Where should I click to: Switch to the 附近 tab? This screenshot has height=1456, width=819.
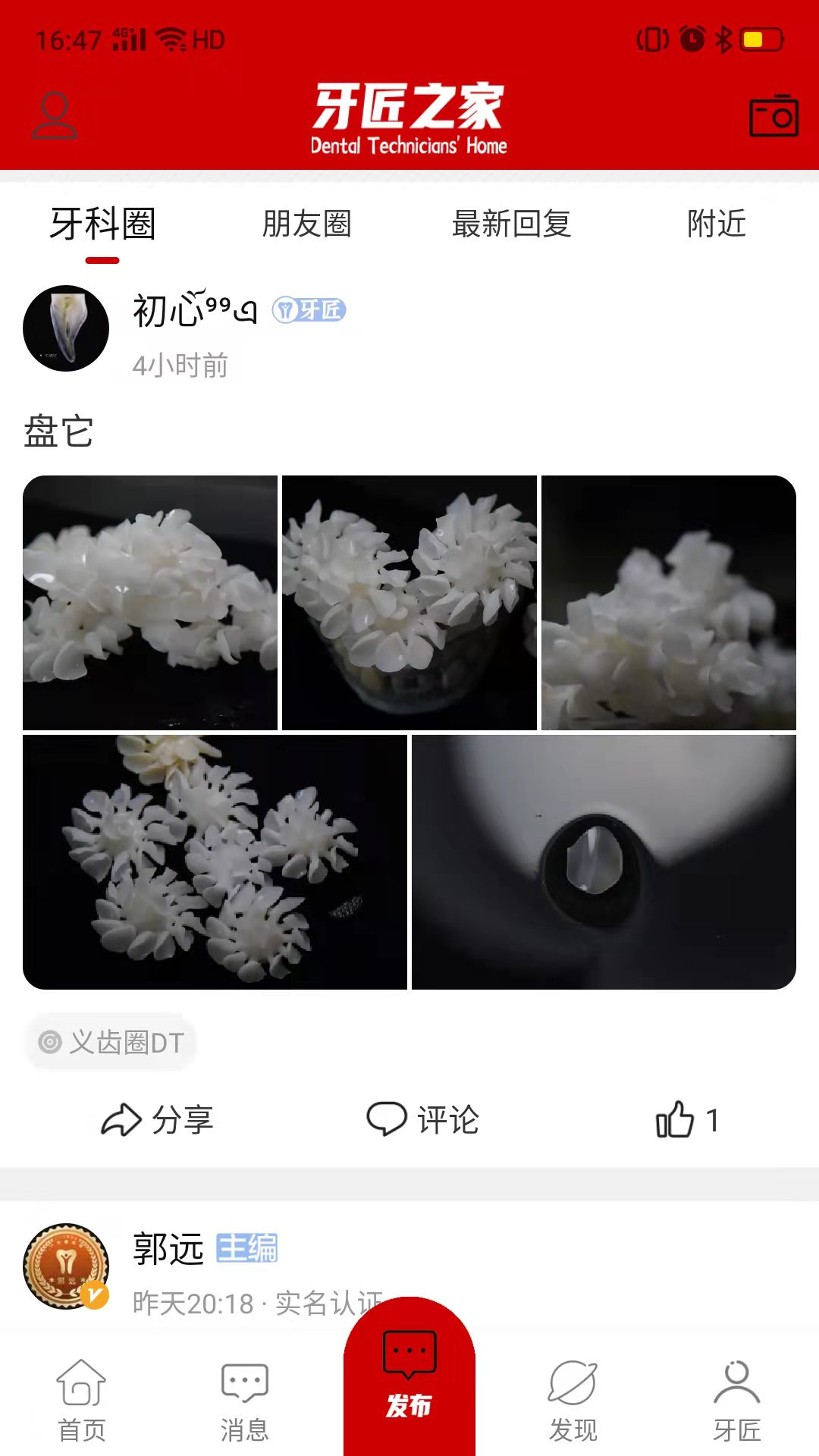click(716, 224)
